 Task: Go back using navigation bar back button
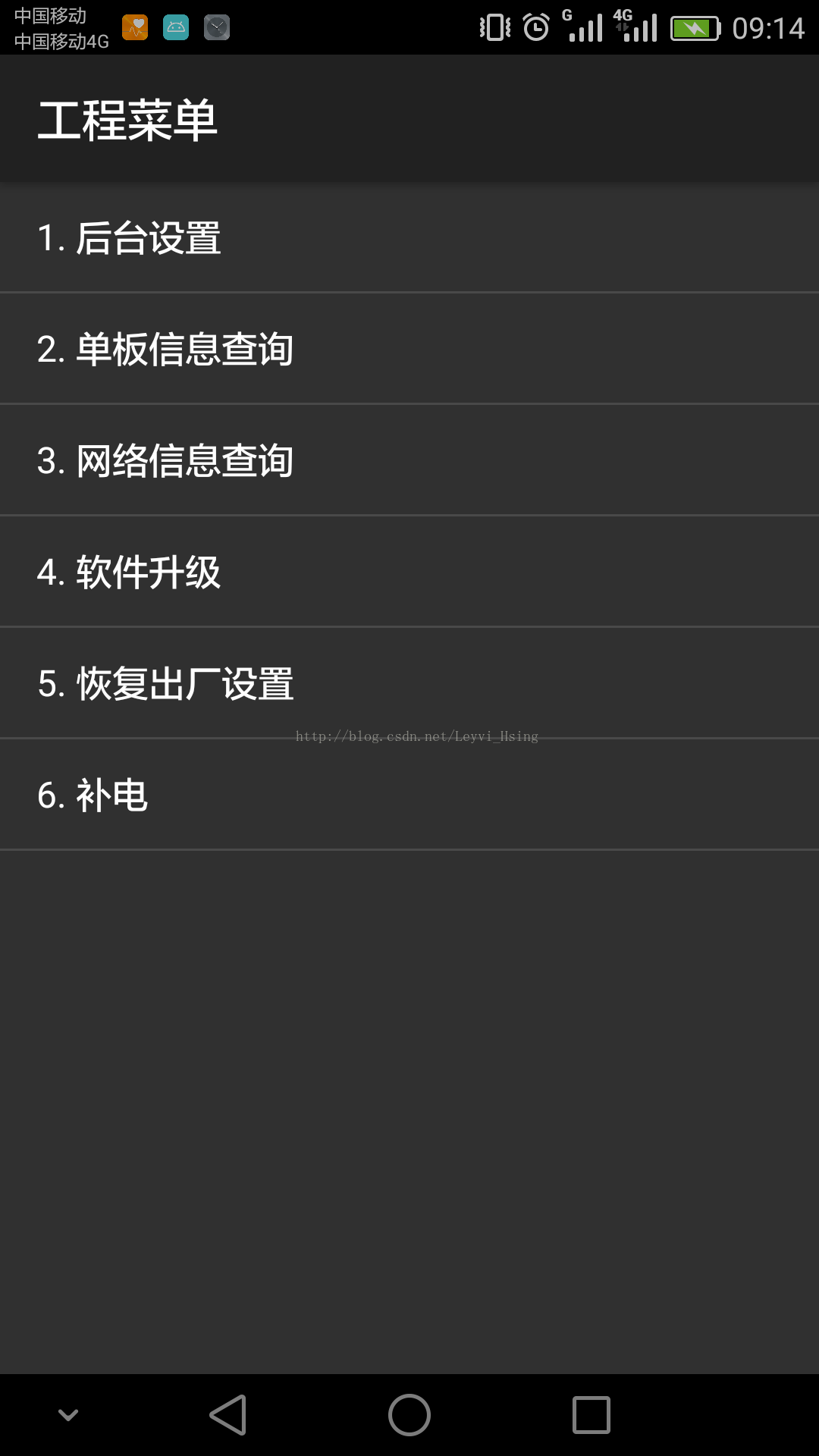tap(228, 1415)
